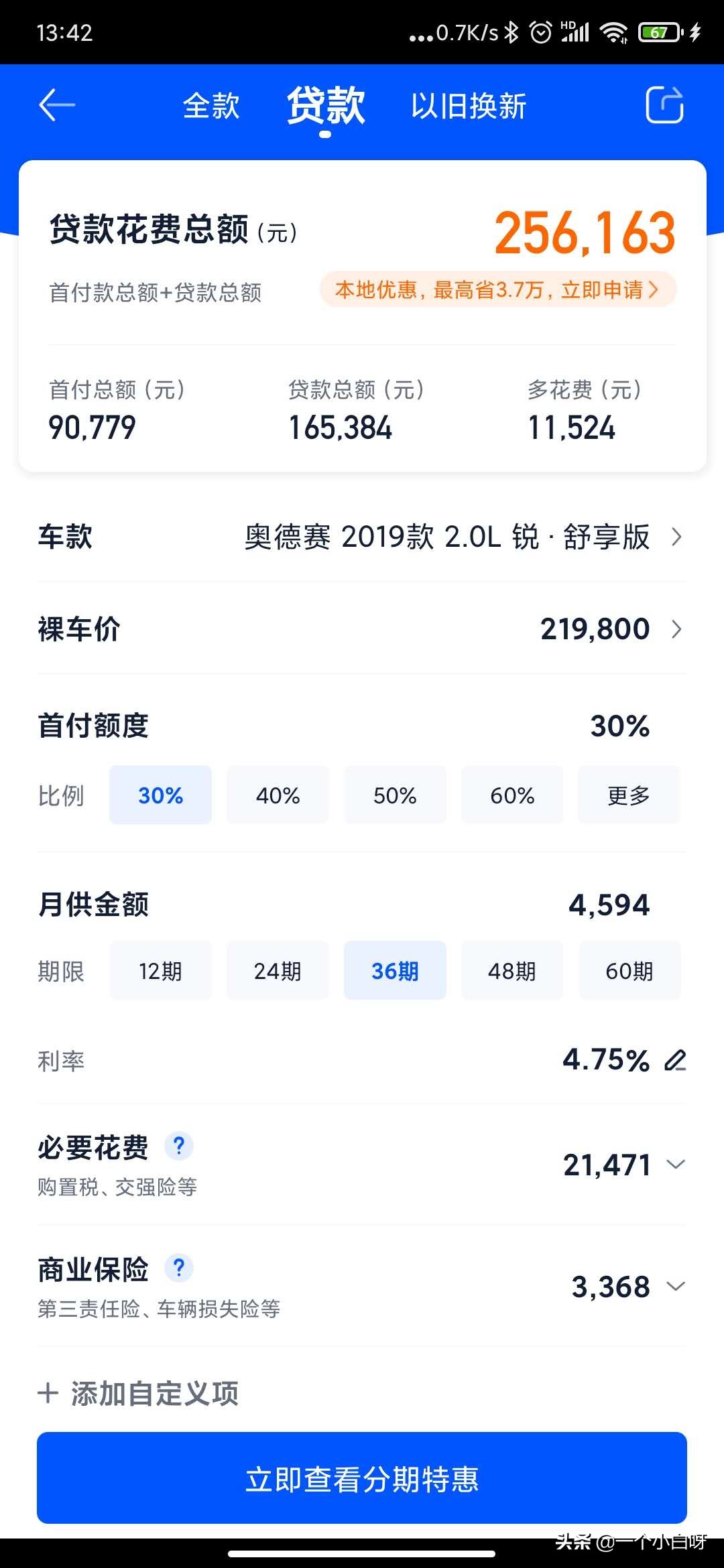Screen dimensions: 724x1568
Task: Select the 12期 loan term
Action: click(x=160, y=971)
